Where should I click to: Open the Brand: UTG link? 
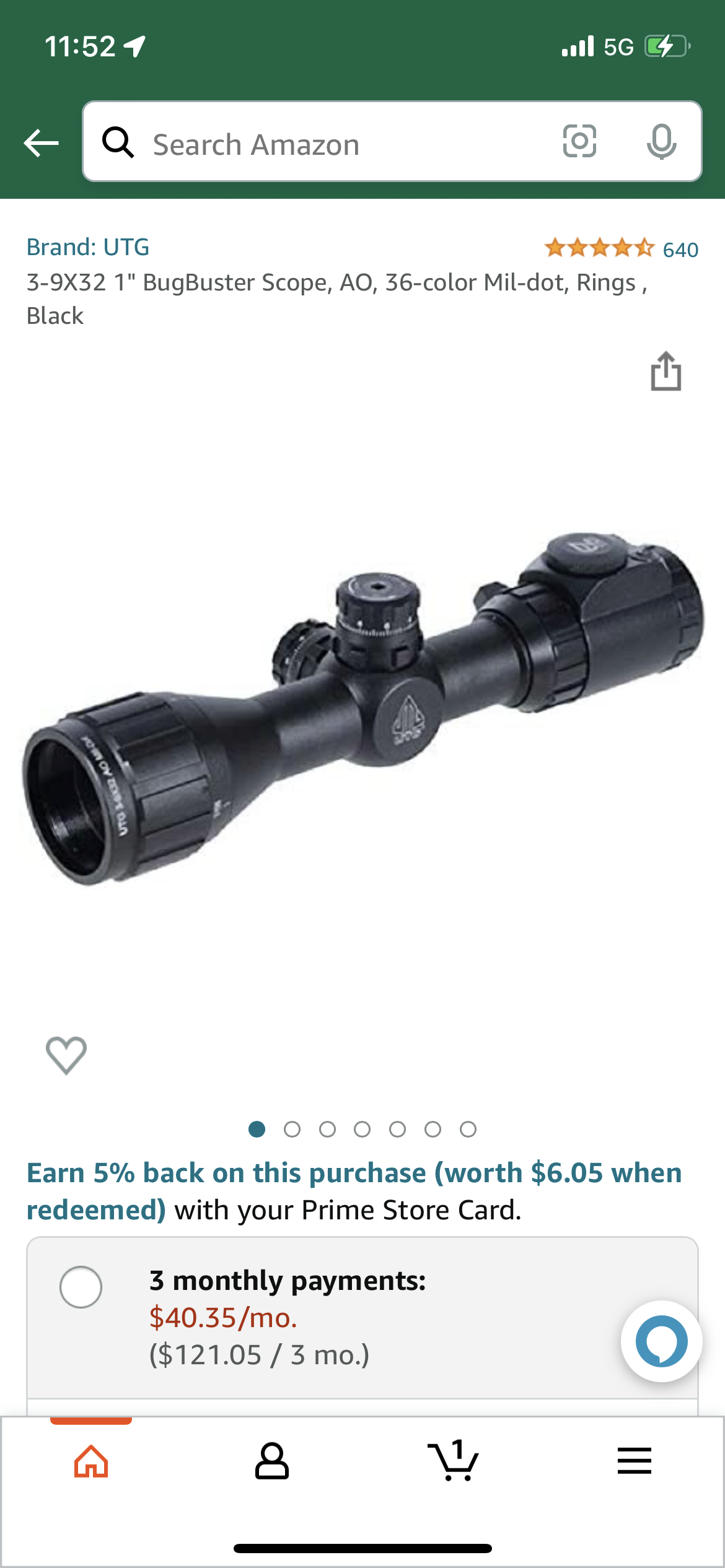pyautogui.click(x=87, y=247)
